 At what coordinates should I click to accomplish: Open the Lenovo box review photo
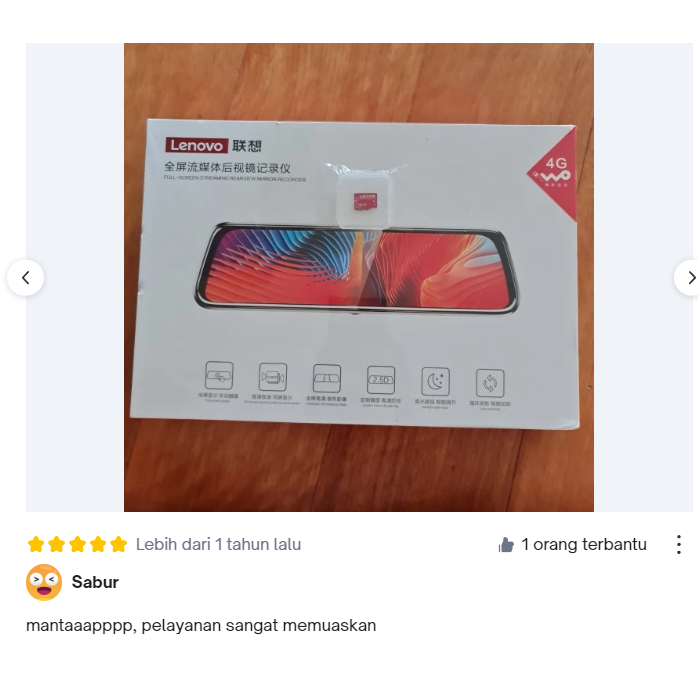pos(358,277)
